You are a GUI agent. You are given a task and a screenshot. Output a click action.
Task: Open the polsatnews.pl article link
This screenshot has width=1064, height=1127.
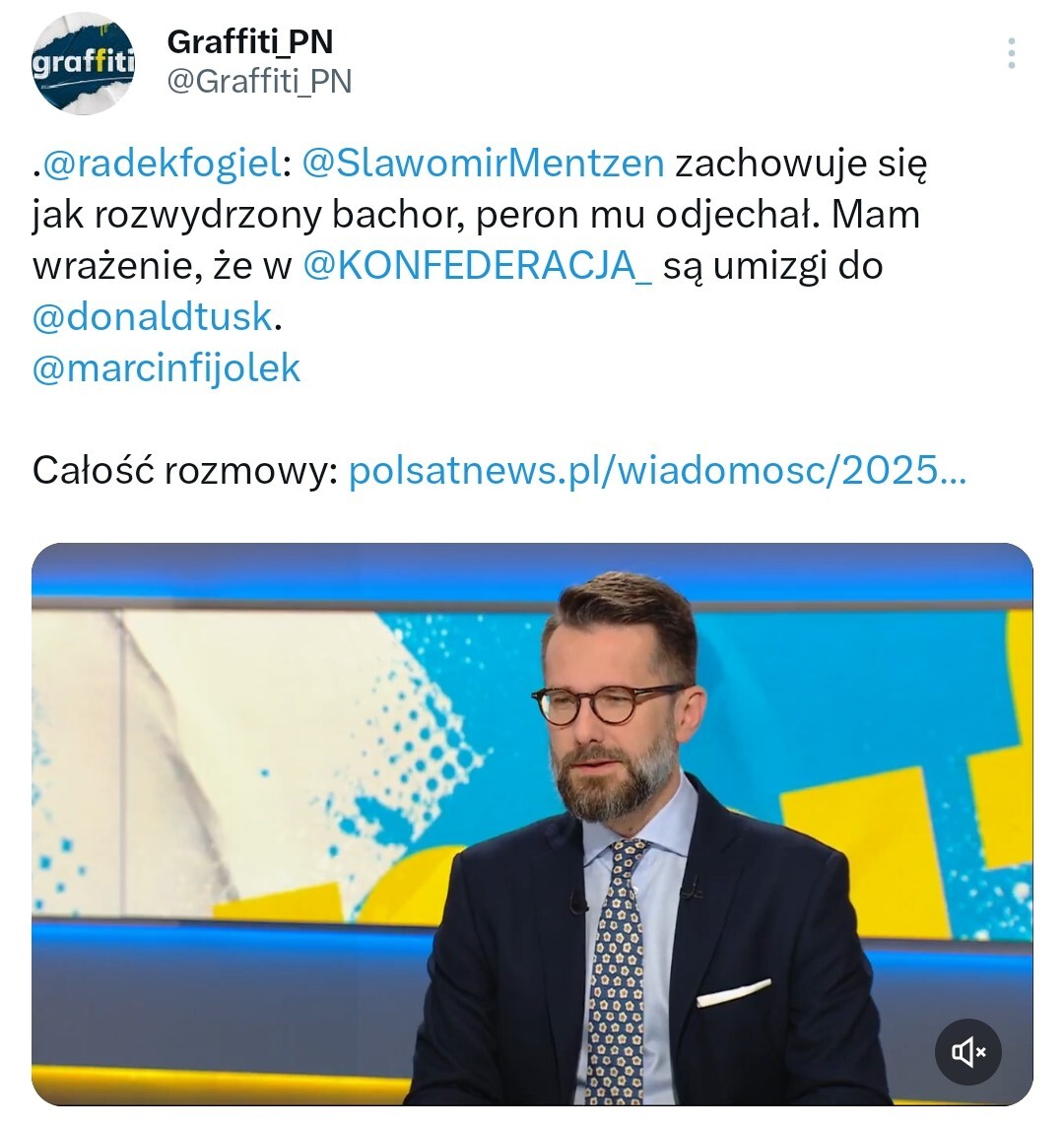[x=657, y=470]
